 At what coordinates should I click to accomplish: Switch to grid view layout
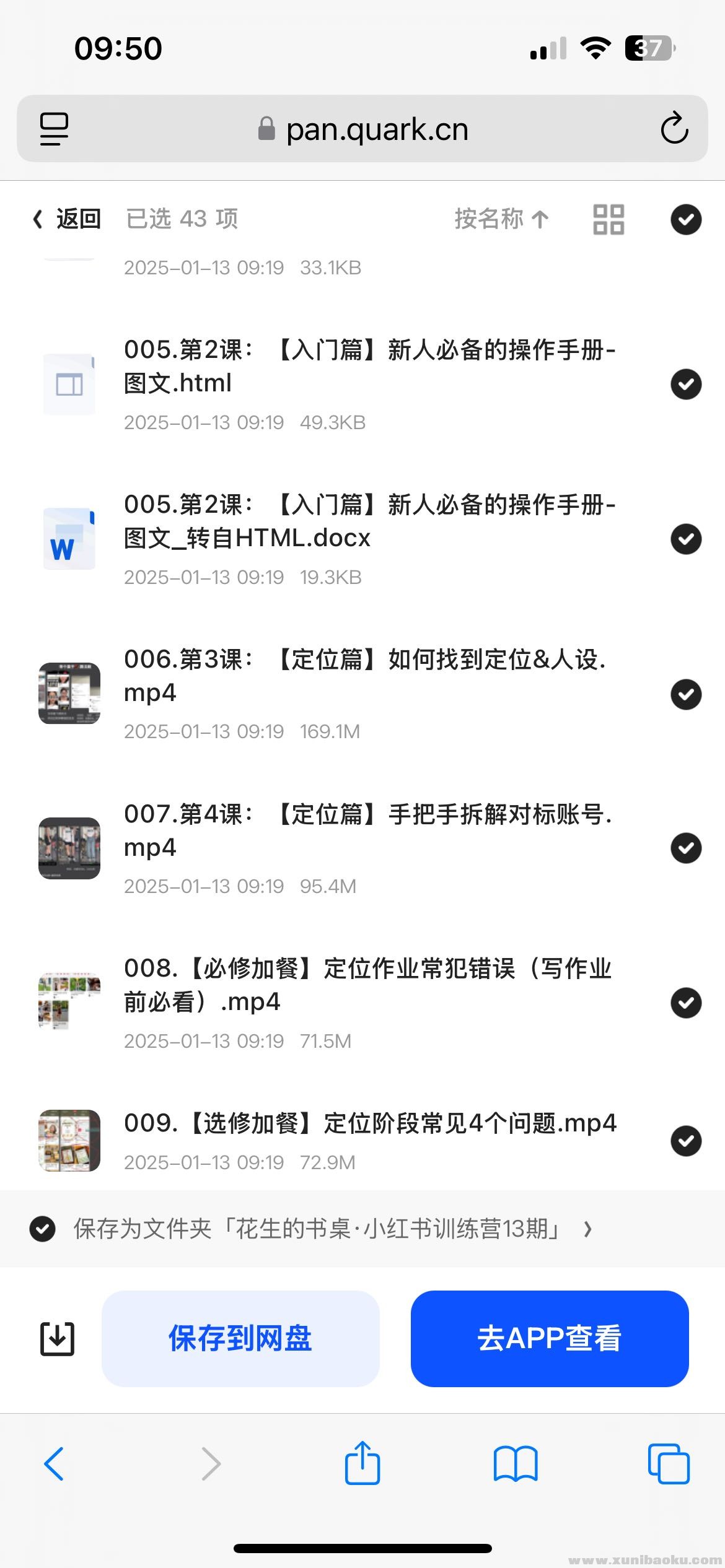tap(607, 219)
